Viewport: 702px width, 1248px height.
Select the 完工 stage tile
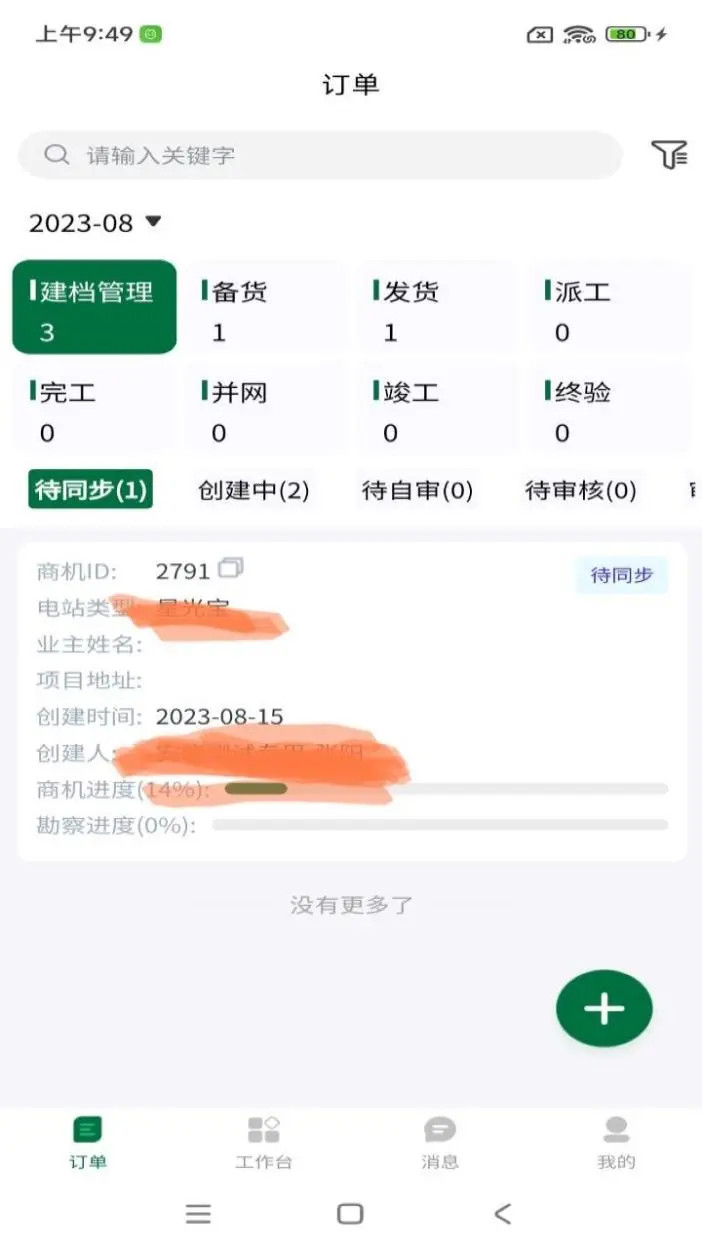pyautogui.click(x=94, y=409)
